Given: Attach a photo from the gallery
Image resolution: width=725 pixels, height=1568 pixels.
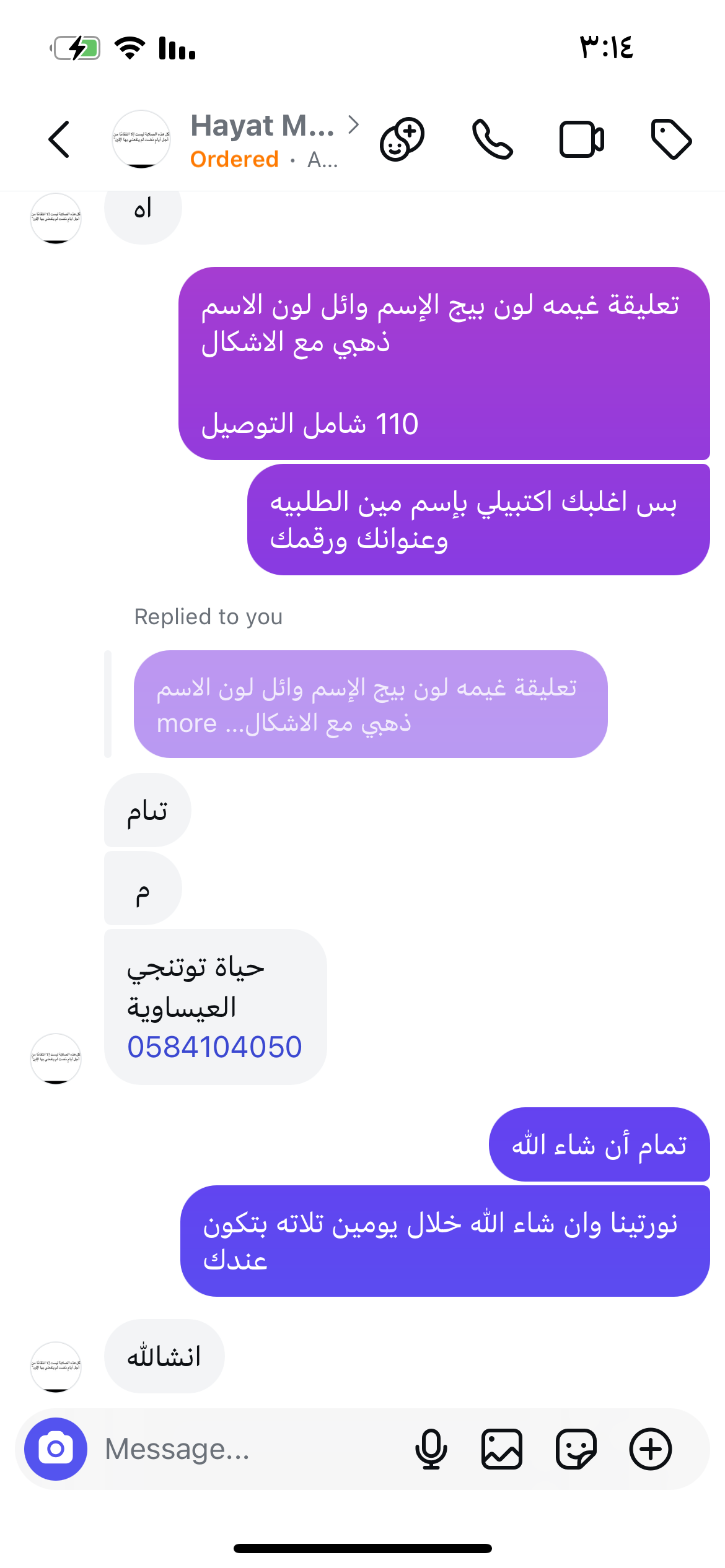Looking at the screenshot, I should [502, 1449].
